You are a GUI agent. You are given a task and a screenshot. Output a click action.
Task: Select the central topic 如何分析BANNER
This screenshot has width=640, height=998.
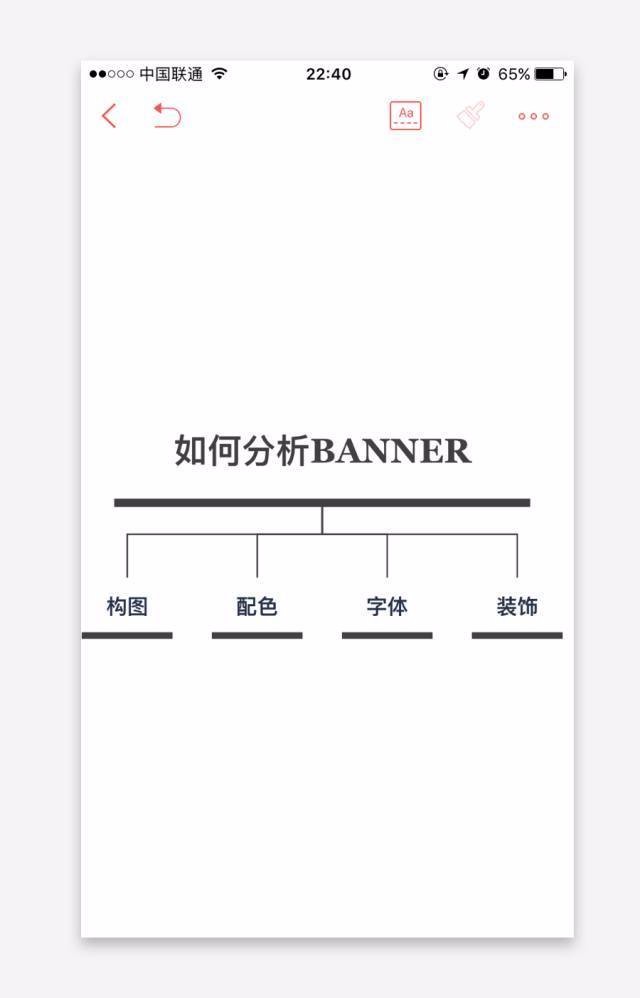(x=322, y=451)
